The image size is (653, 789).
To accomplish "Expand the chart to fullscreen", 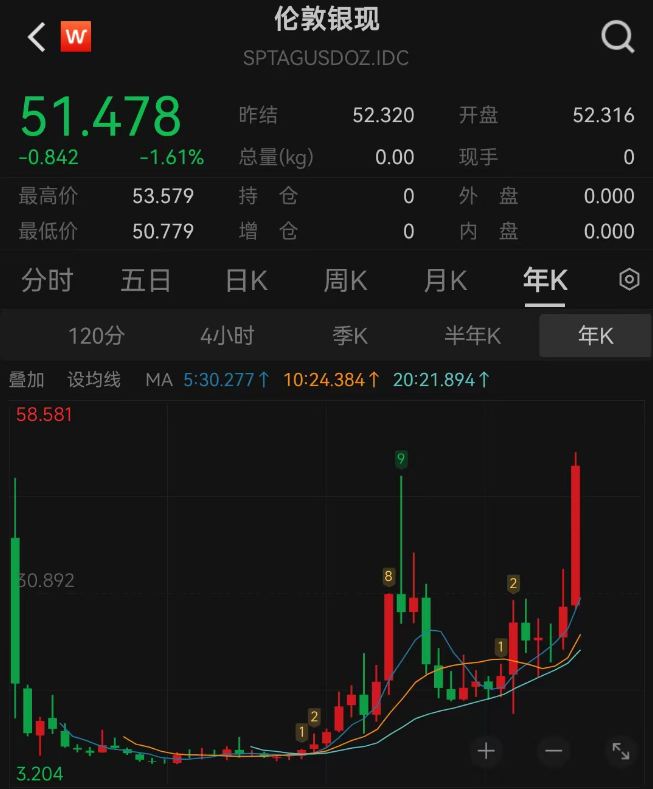I will [x=620, y=750].
